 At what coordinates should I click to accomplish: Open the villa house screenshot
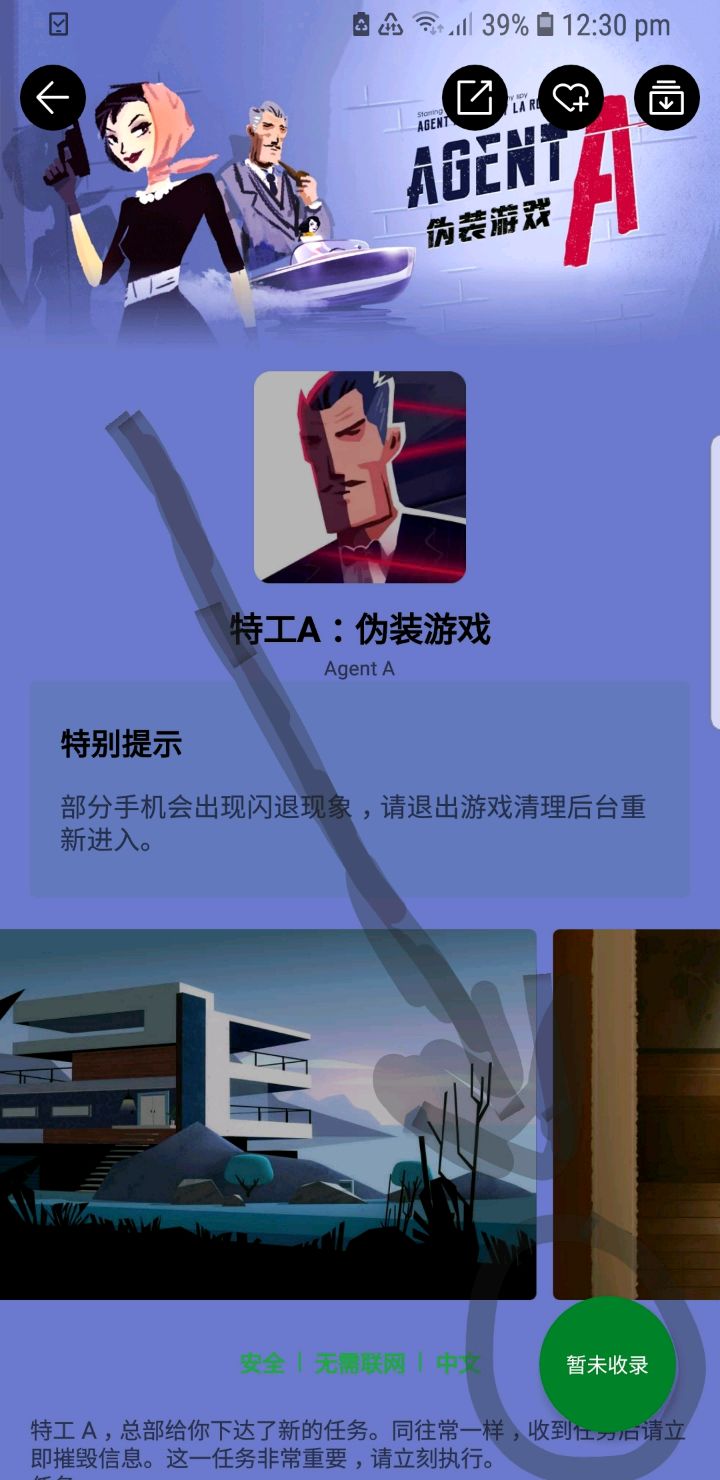click(267, 1114)
